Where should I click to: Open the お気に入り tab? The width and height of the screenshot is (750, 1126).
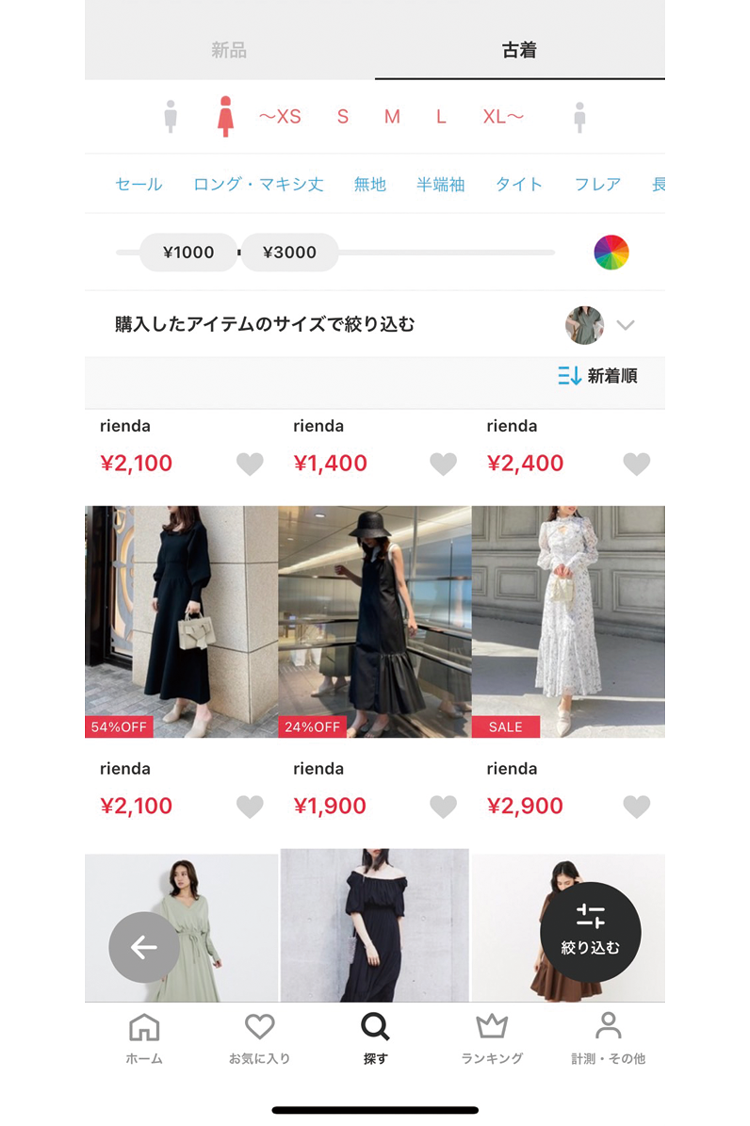(259, 1039)
